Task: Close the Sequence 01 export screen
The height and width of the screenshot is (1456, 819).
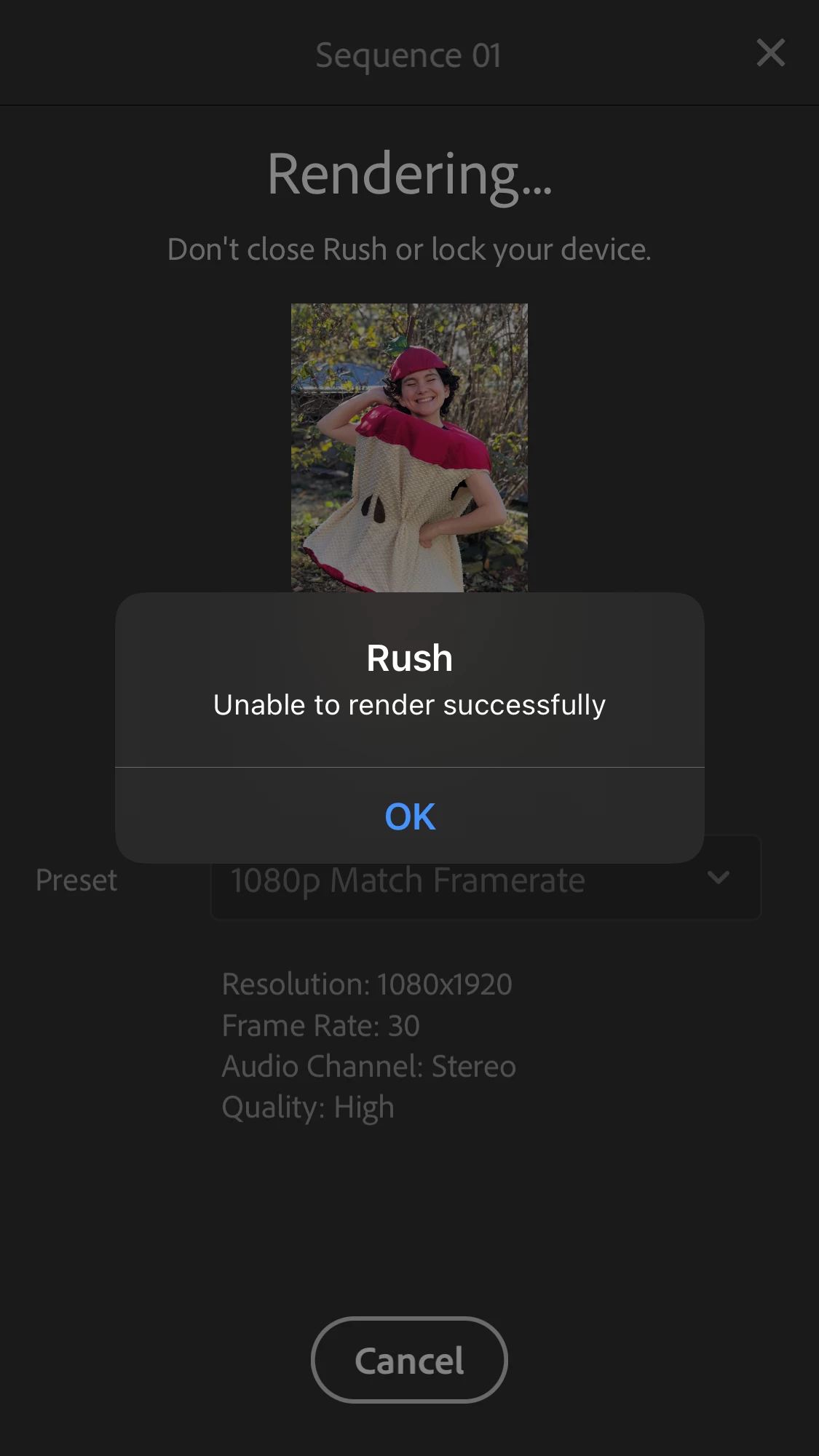Action: [770, 53]
